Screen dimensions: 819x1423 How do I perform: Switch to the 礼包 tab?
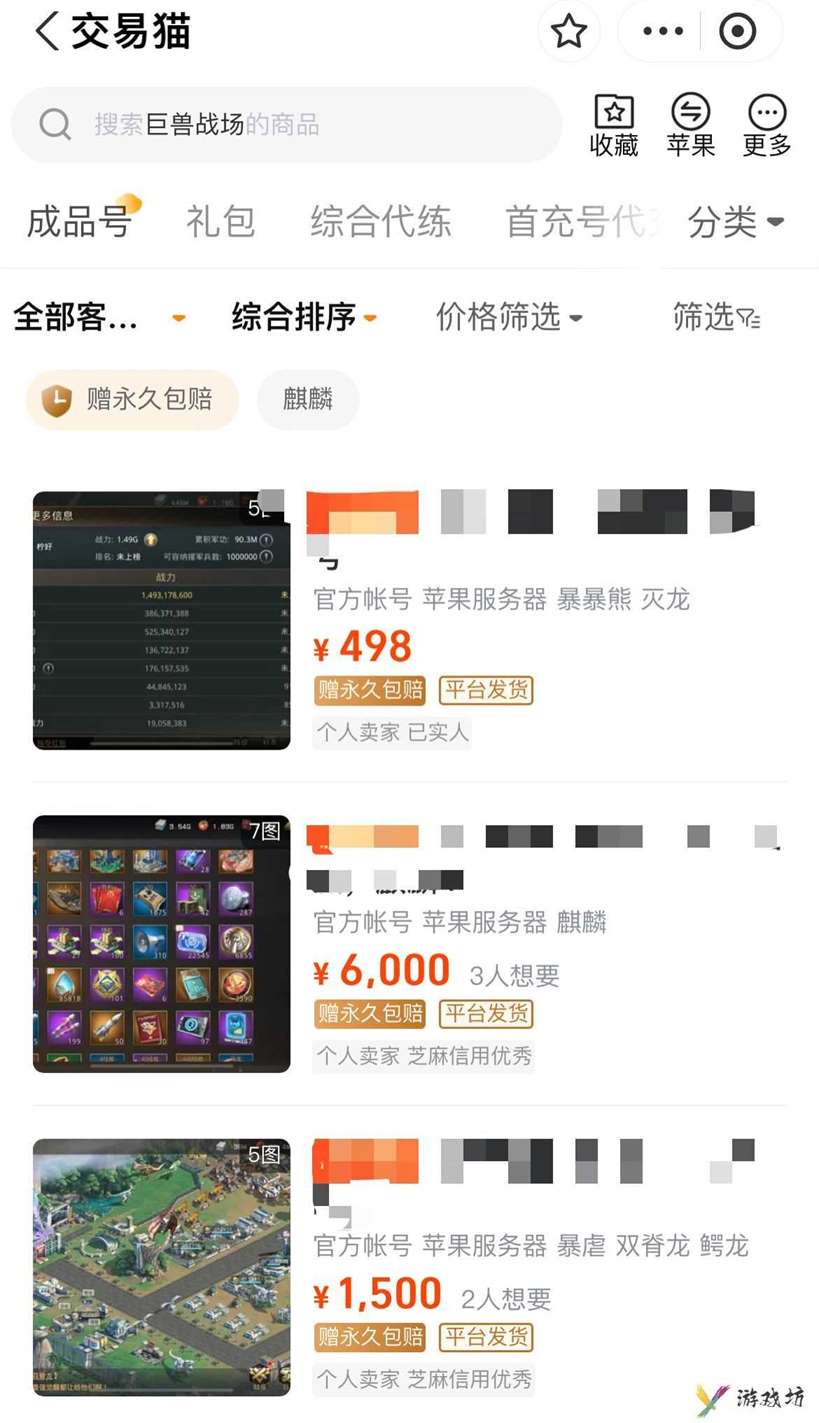pyautogui.click(x=220, y=221)
